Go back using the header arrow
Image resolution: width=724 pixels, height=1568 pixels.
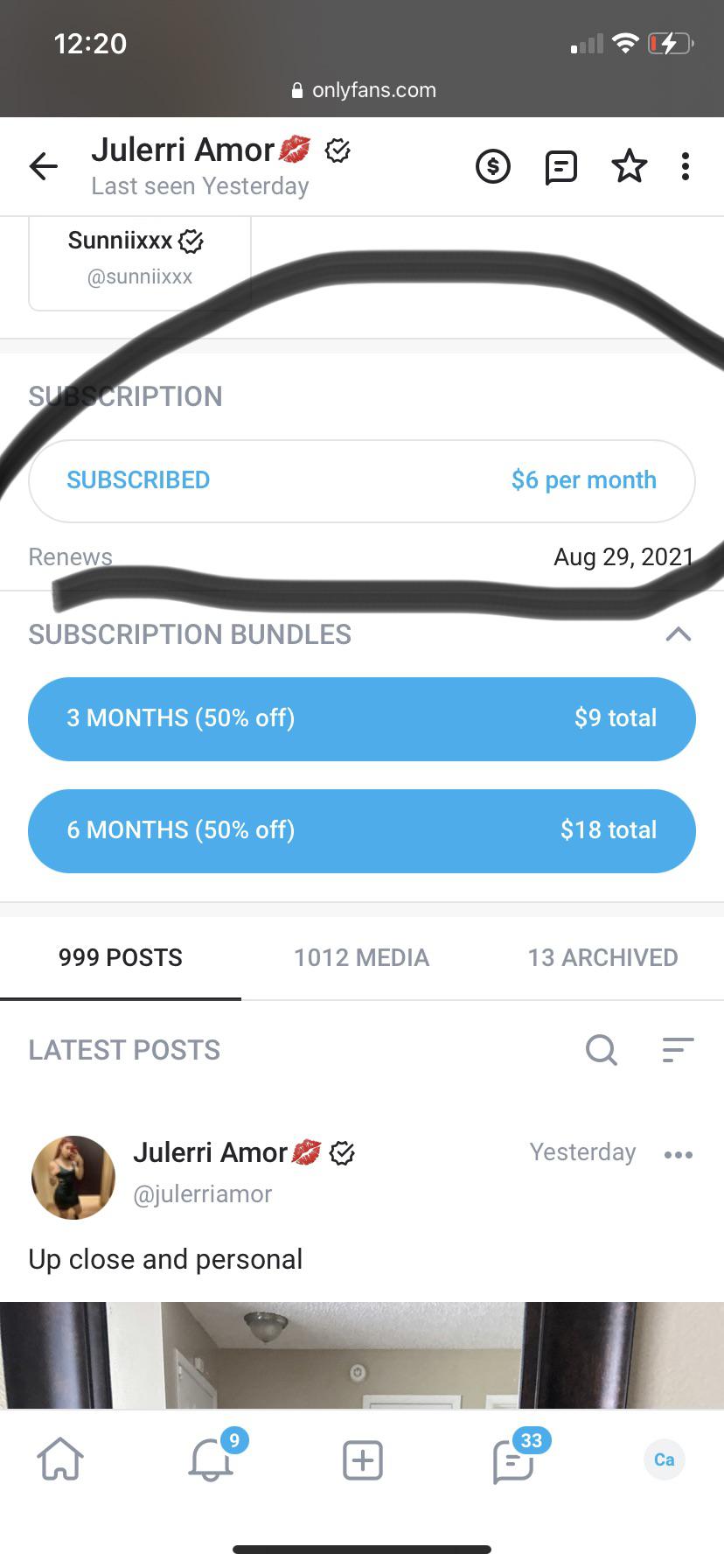coord(43,166)
